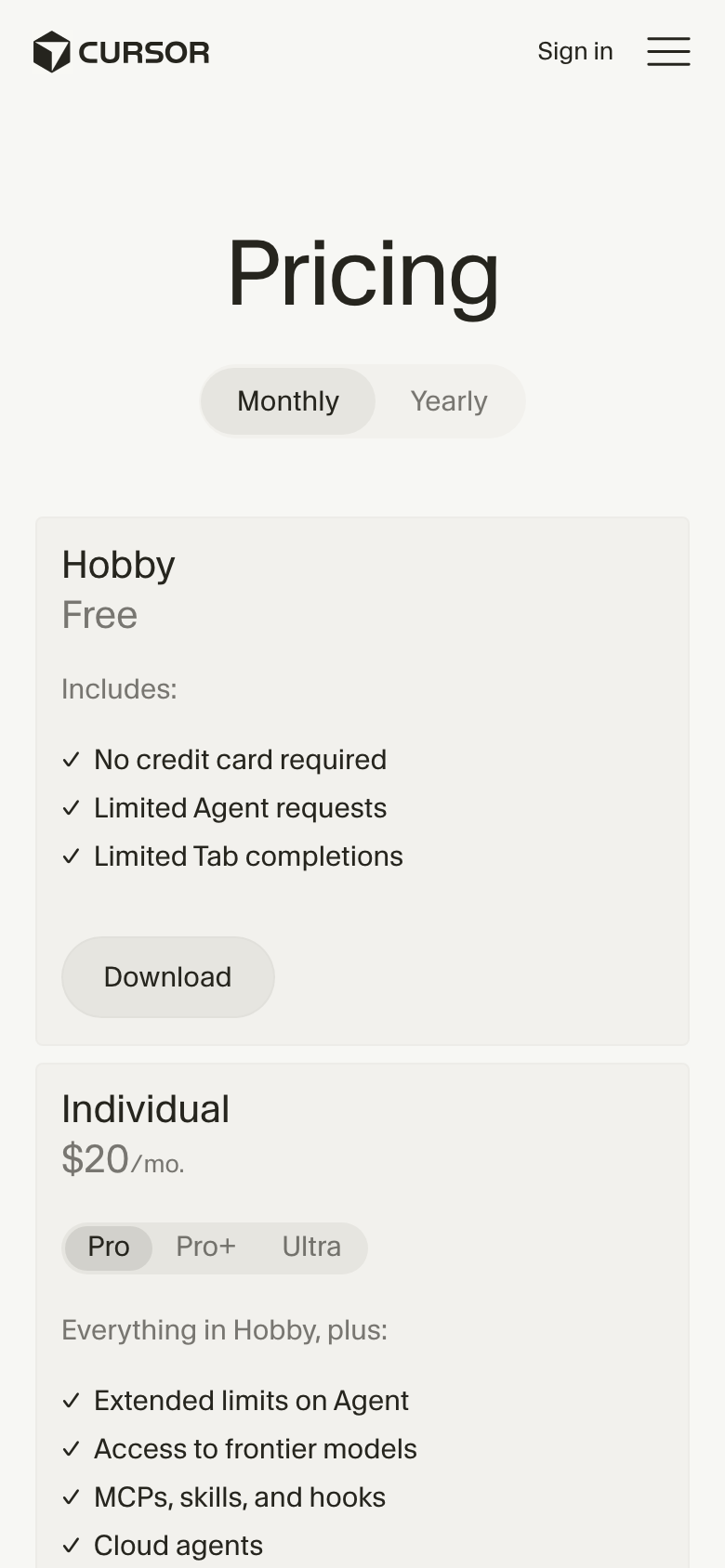Go to the Cursor home page
This screenshot has height=1568, width=725.
[121, 52]
